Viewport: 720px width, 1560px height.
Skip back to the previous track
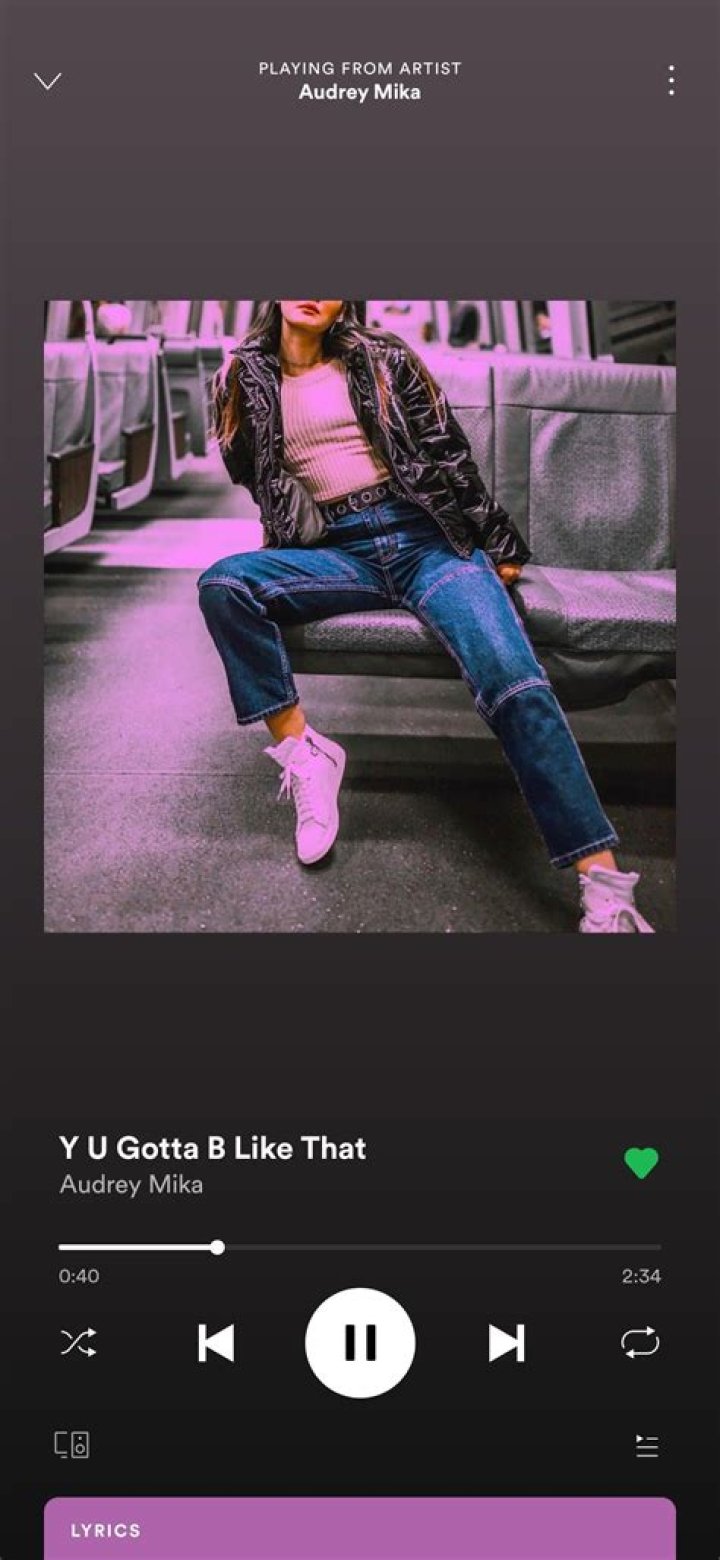coord(216,1343)
